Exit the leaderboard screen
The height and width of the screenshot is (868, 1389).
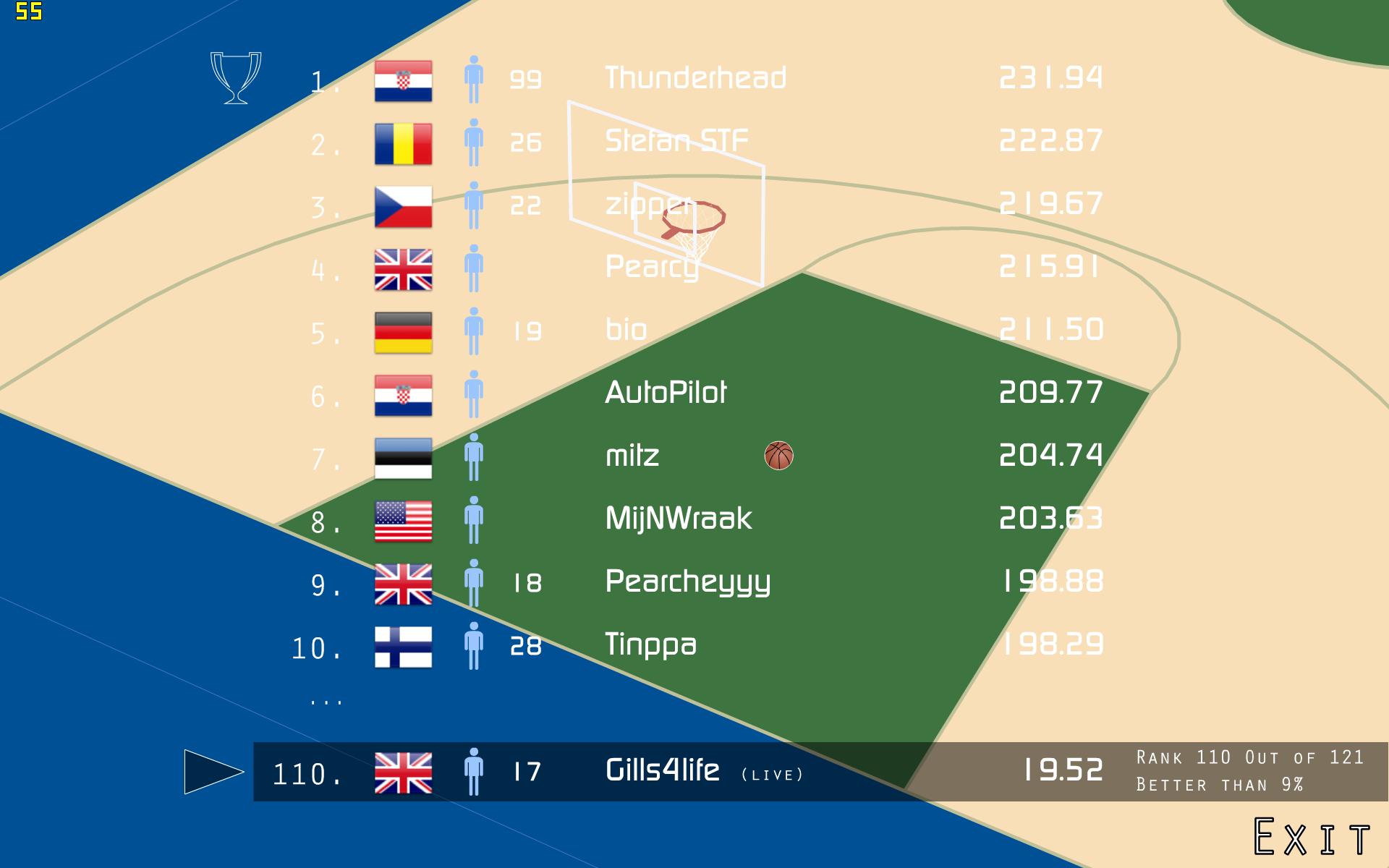point(1311,838)
